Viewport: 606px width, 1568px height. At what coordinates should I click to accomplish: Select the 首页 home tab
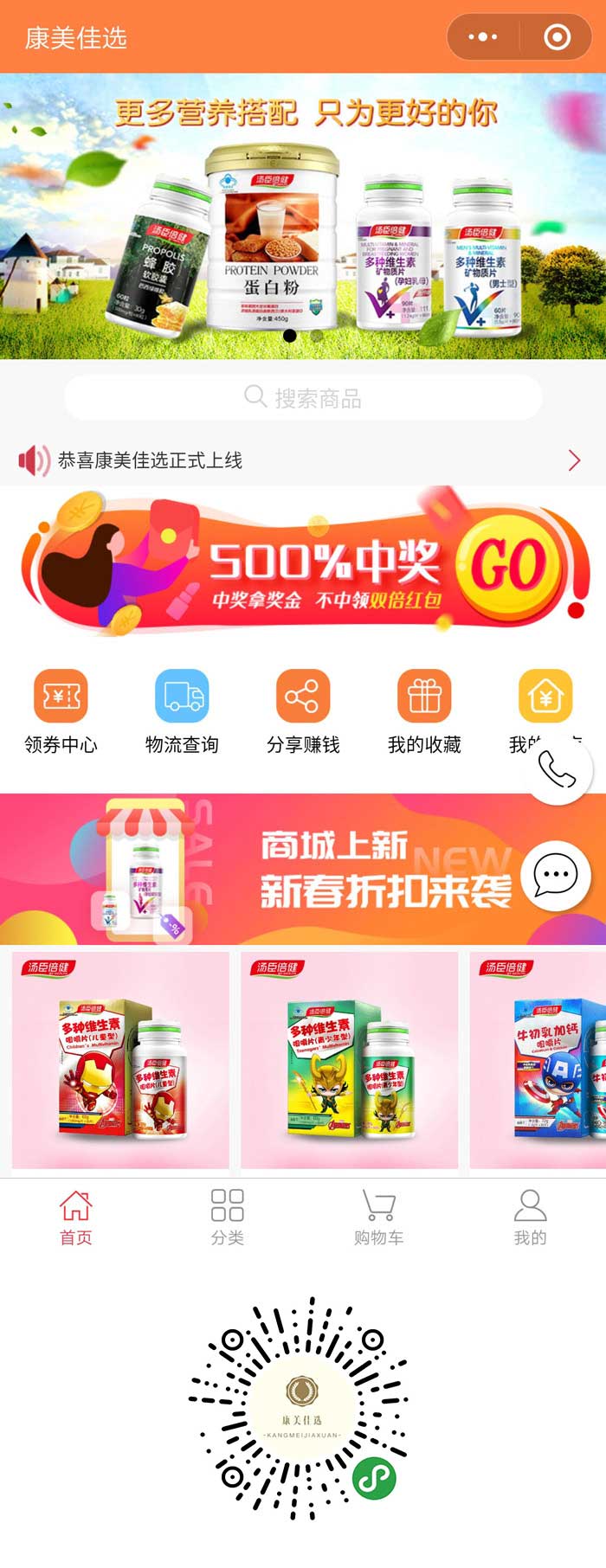(75, 1217)
